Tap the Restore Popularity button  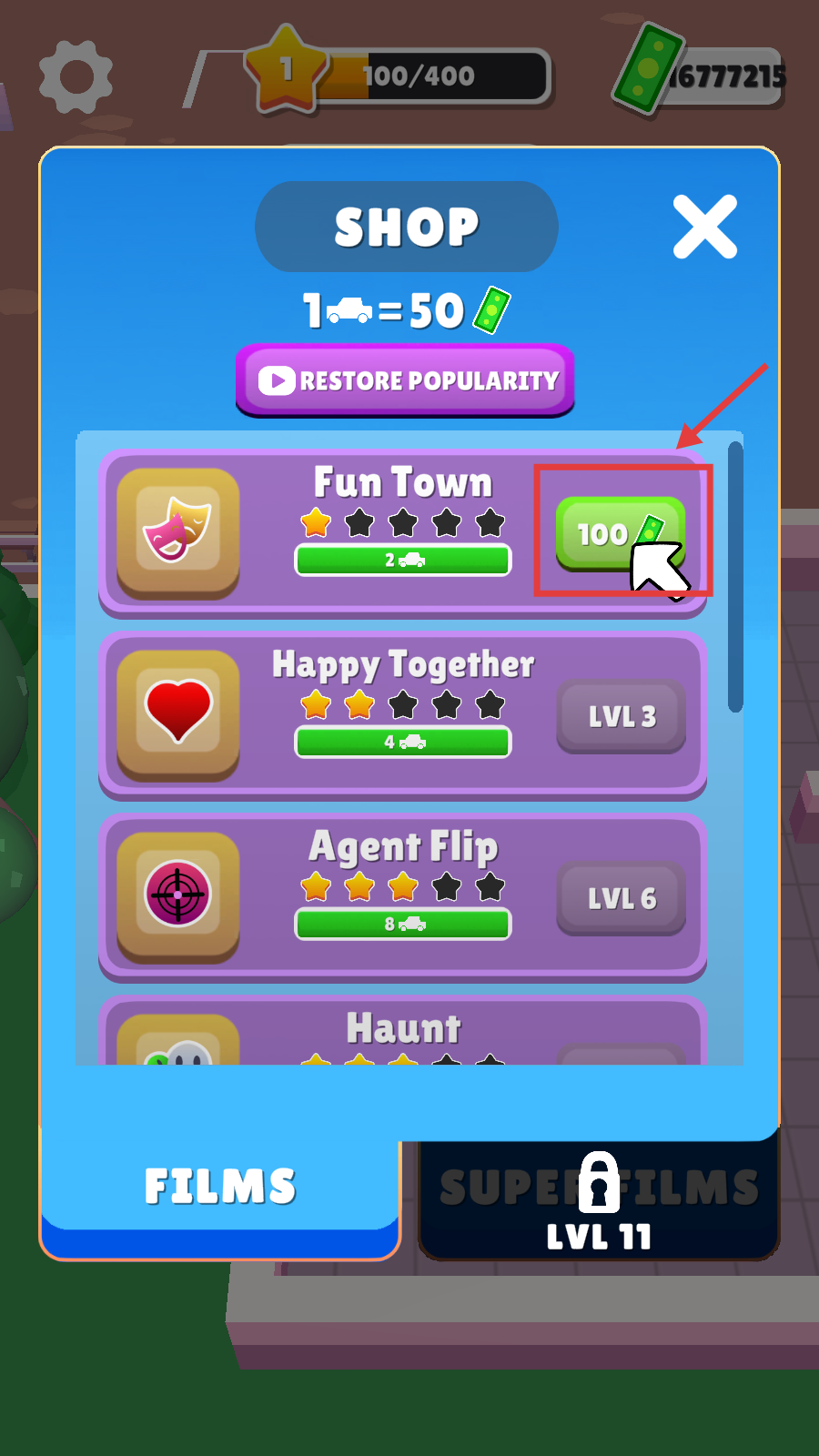pyautogui.click(x=405, y=380)
